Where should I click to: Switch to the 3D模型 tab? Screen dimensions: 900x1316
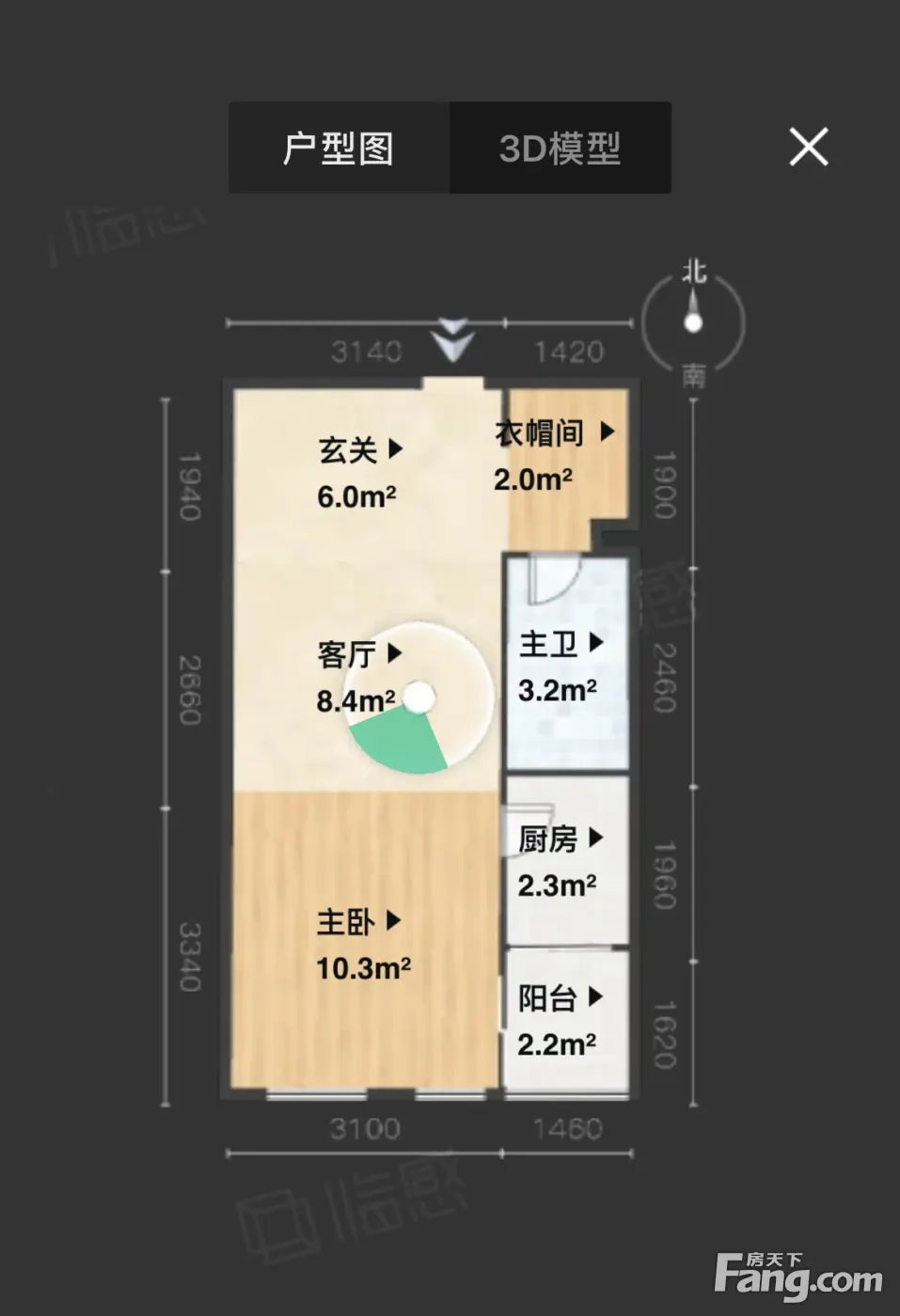click(x=561, y=148)
